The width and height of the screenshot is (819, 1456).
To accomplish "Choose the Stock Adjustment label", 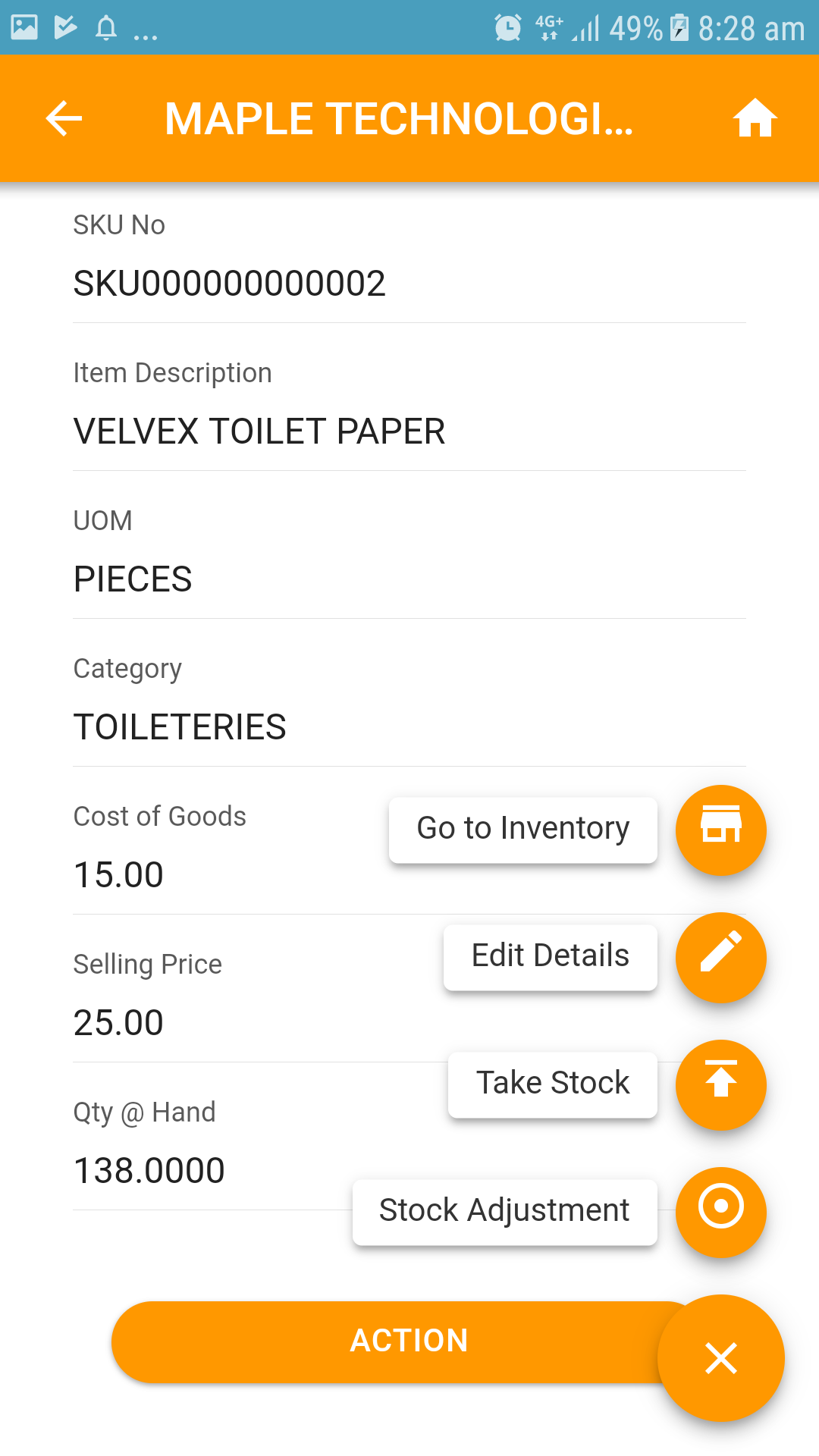I will 505,1212.
